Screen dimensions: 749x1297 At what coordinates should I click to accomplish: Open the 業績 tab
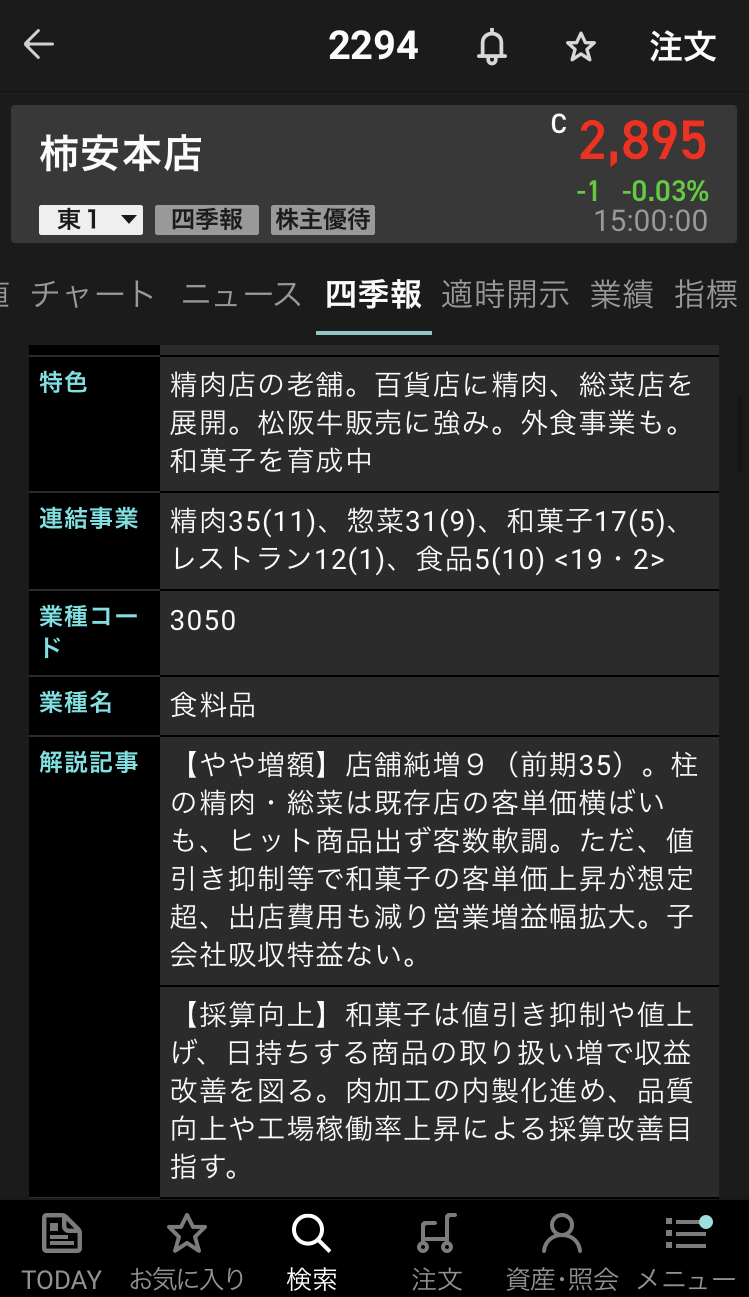tap(621, 294)
